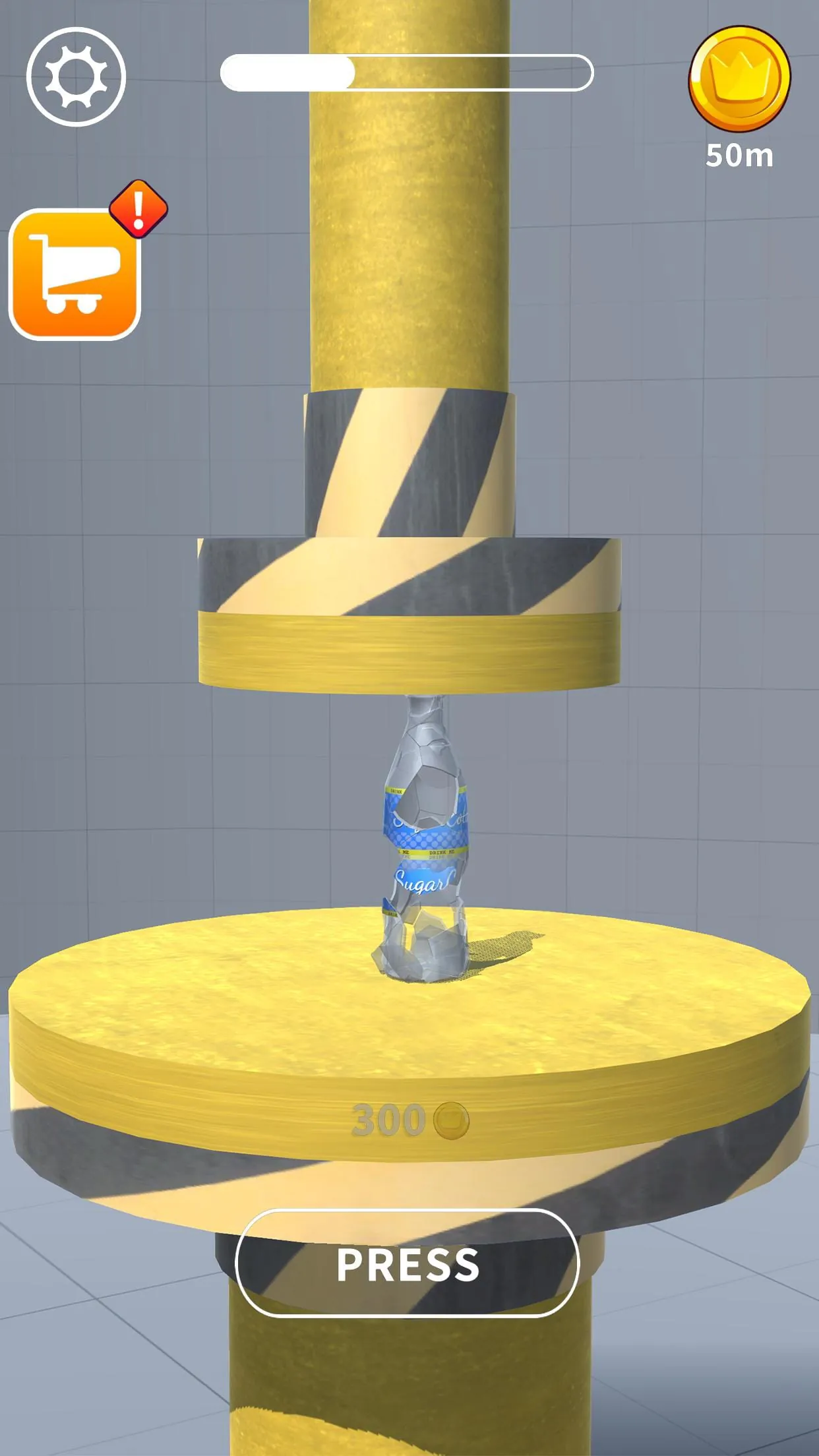
Task: Open the settings gear
Action: 76,76
